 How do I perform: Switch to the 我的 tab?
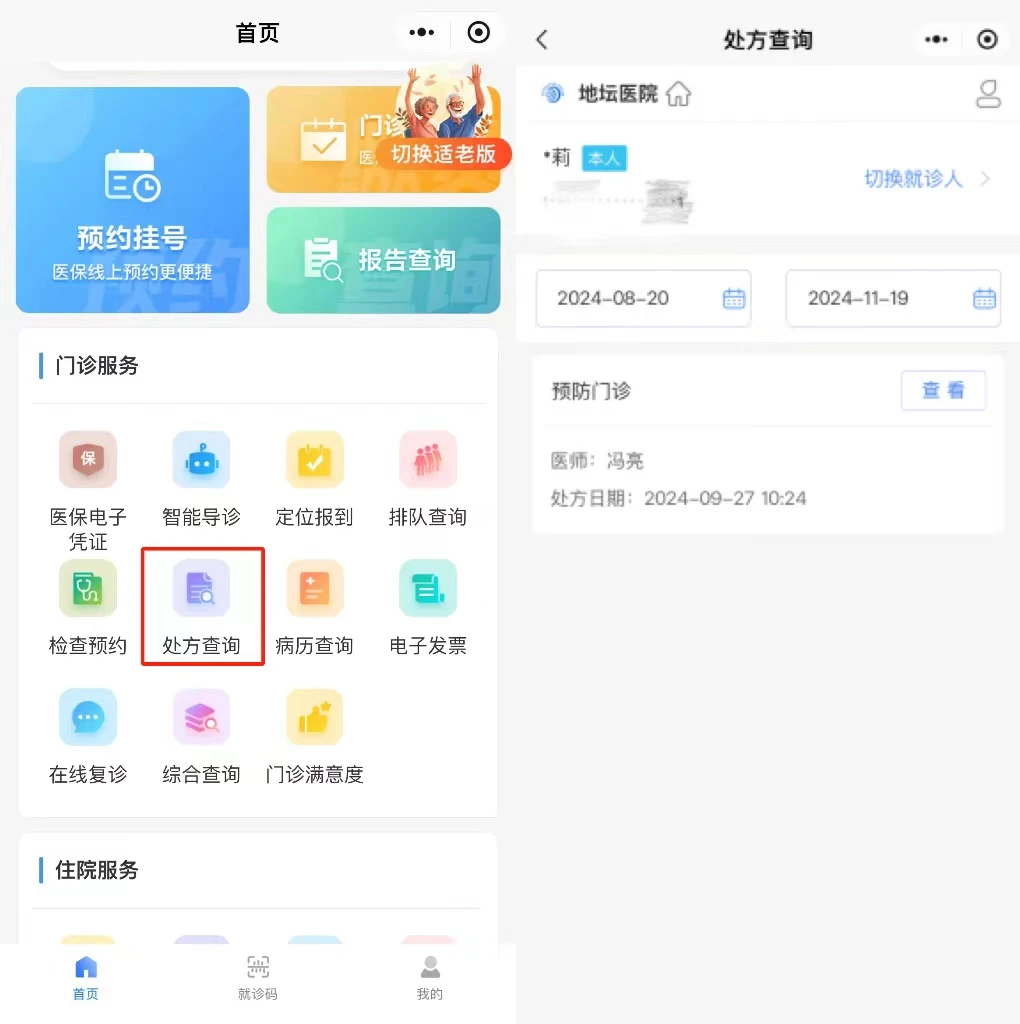(x=430, y=977)
